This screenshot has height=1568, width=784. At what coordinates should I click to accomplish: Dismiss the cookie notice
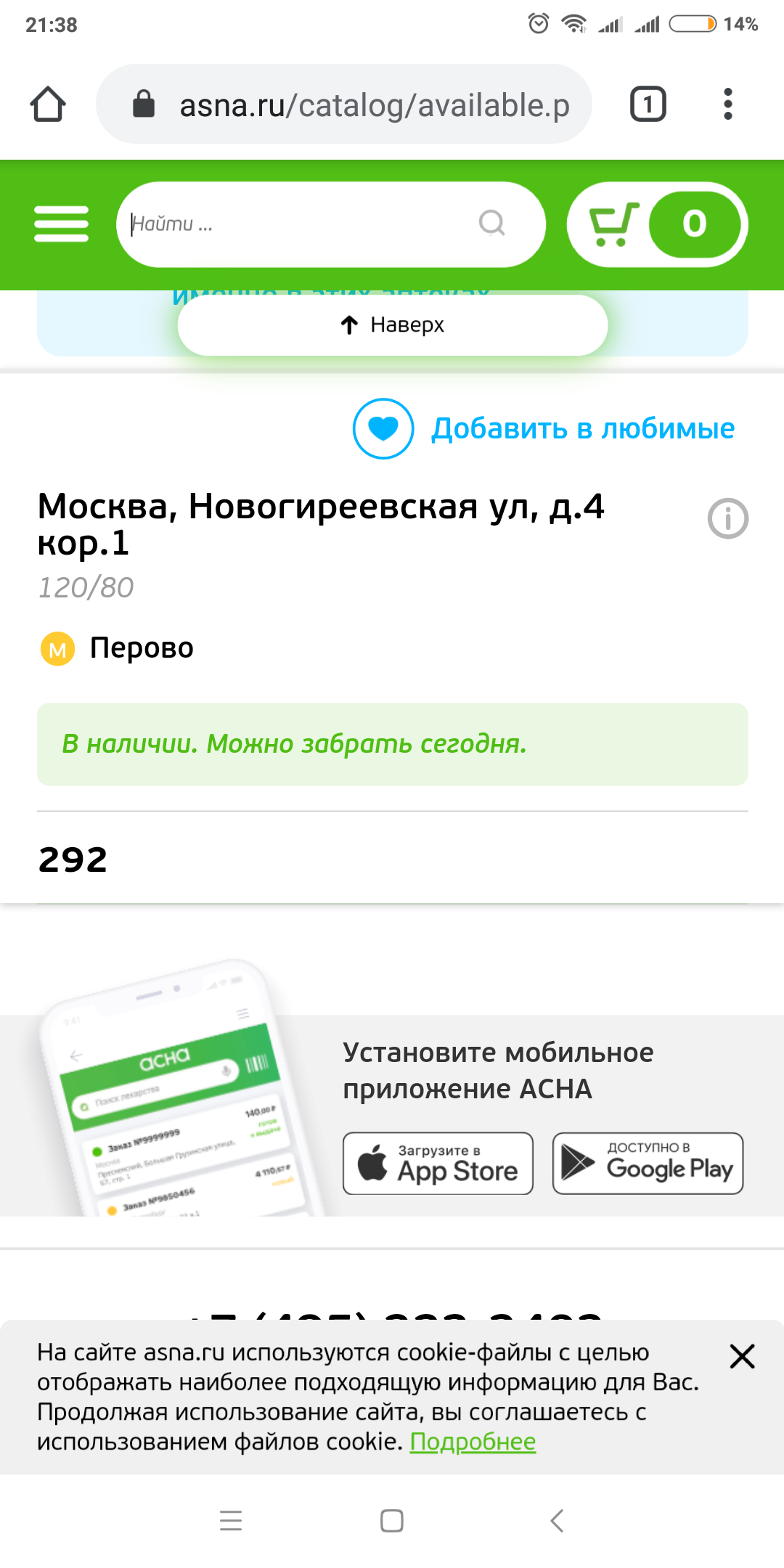(742, 1356)
